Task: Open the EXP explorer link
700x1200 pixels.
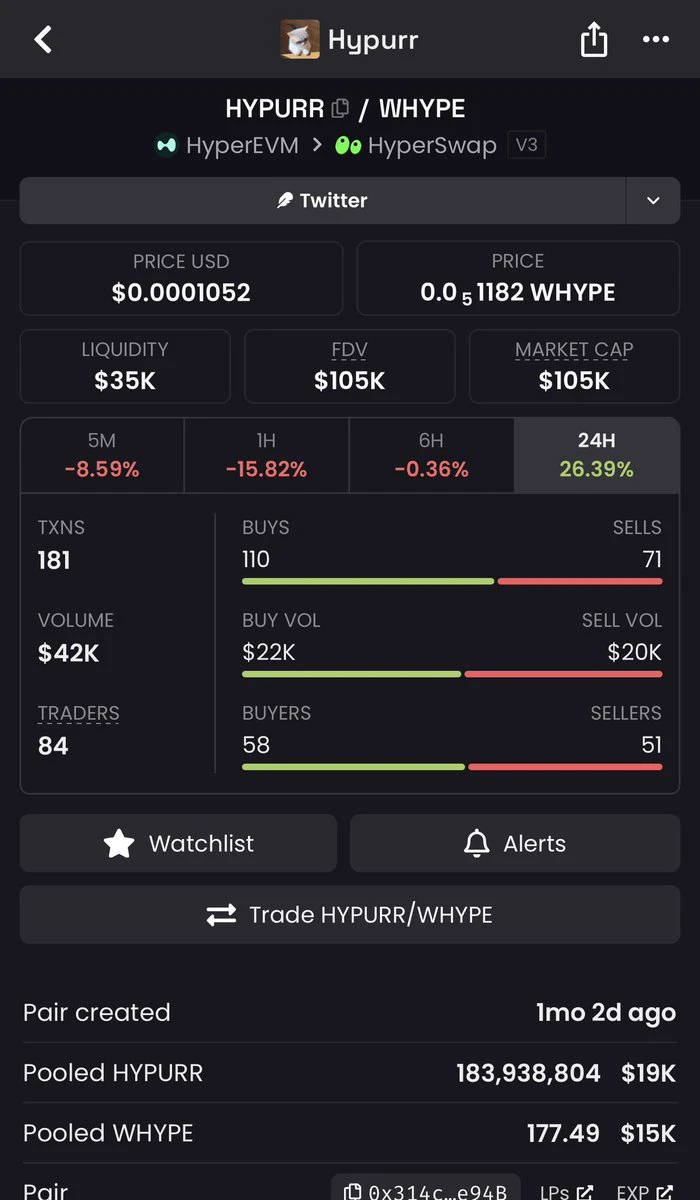Action: tap(645, 1191)
